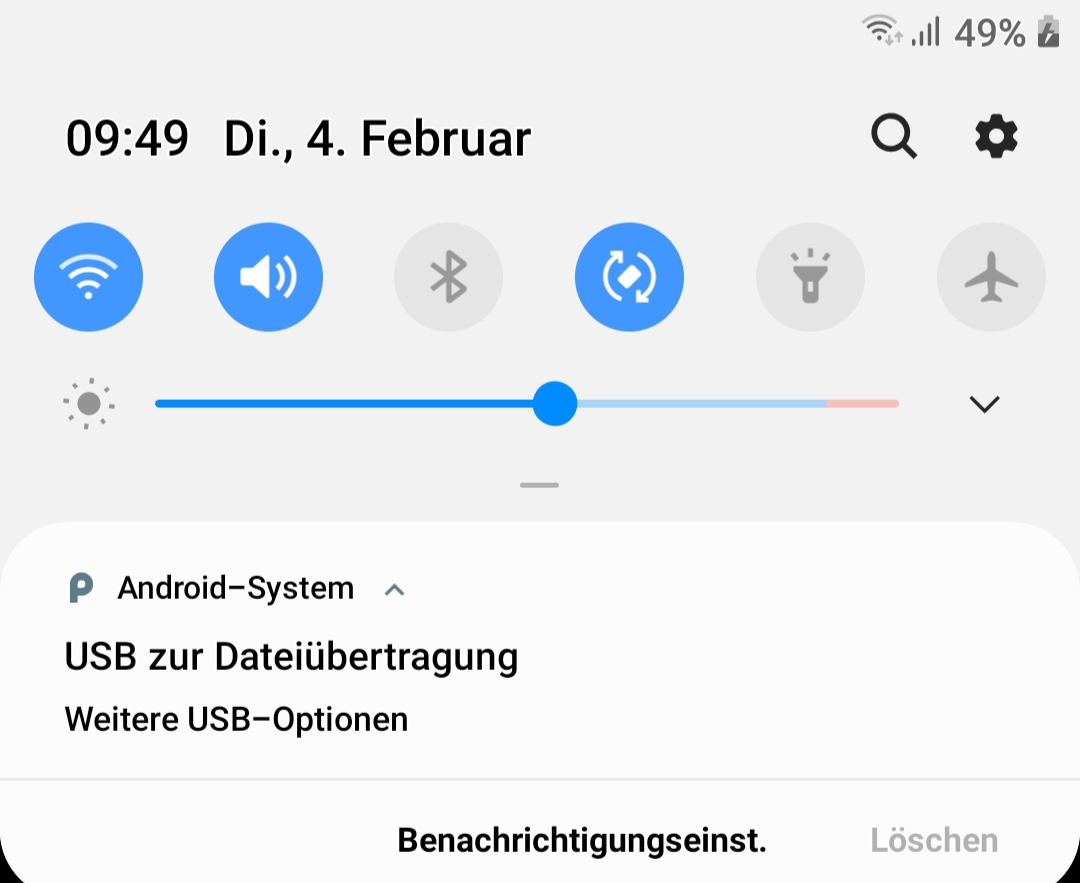Enable Bluetooth
This screenshot has height=883, width=1080.
449,277
